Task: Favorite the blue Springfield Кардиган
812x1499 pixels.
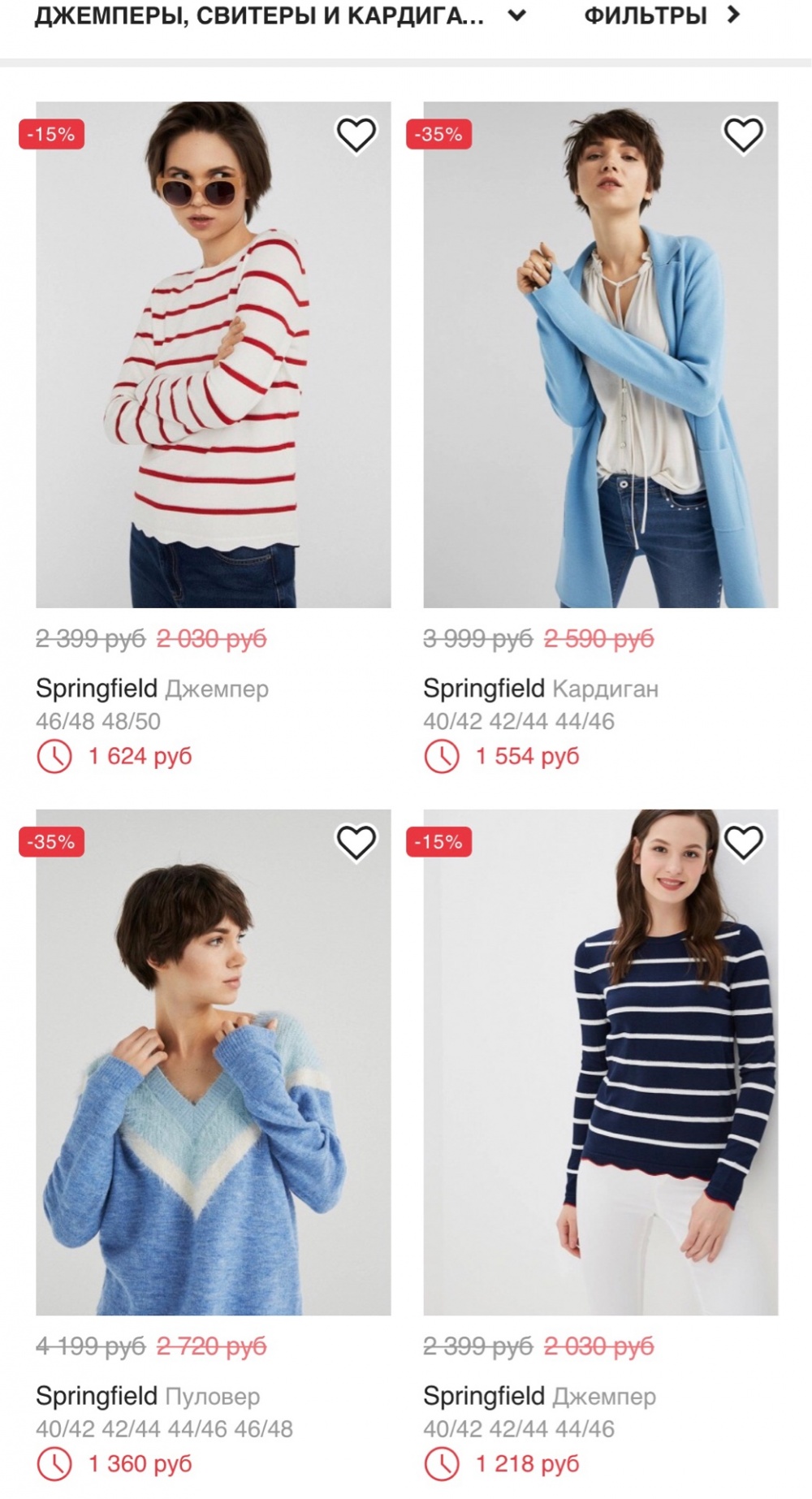Action: point(743,135)
